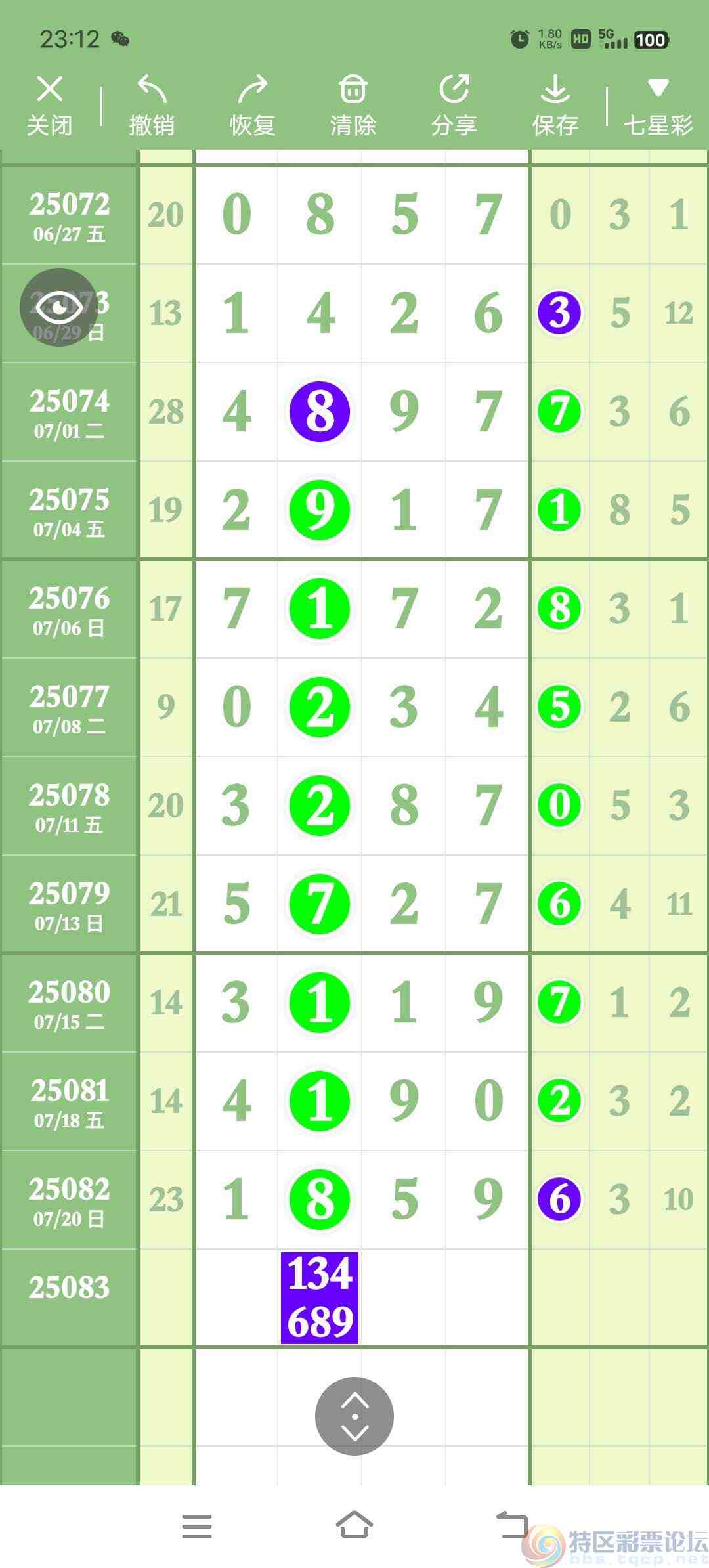
Task: Tap the 关闭 close button
Action: (51, 102)
